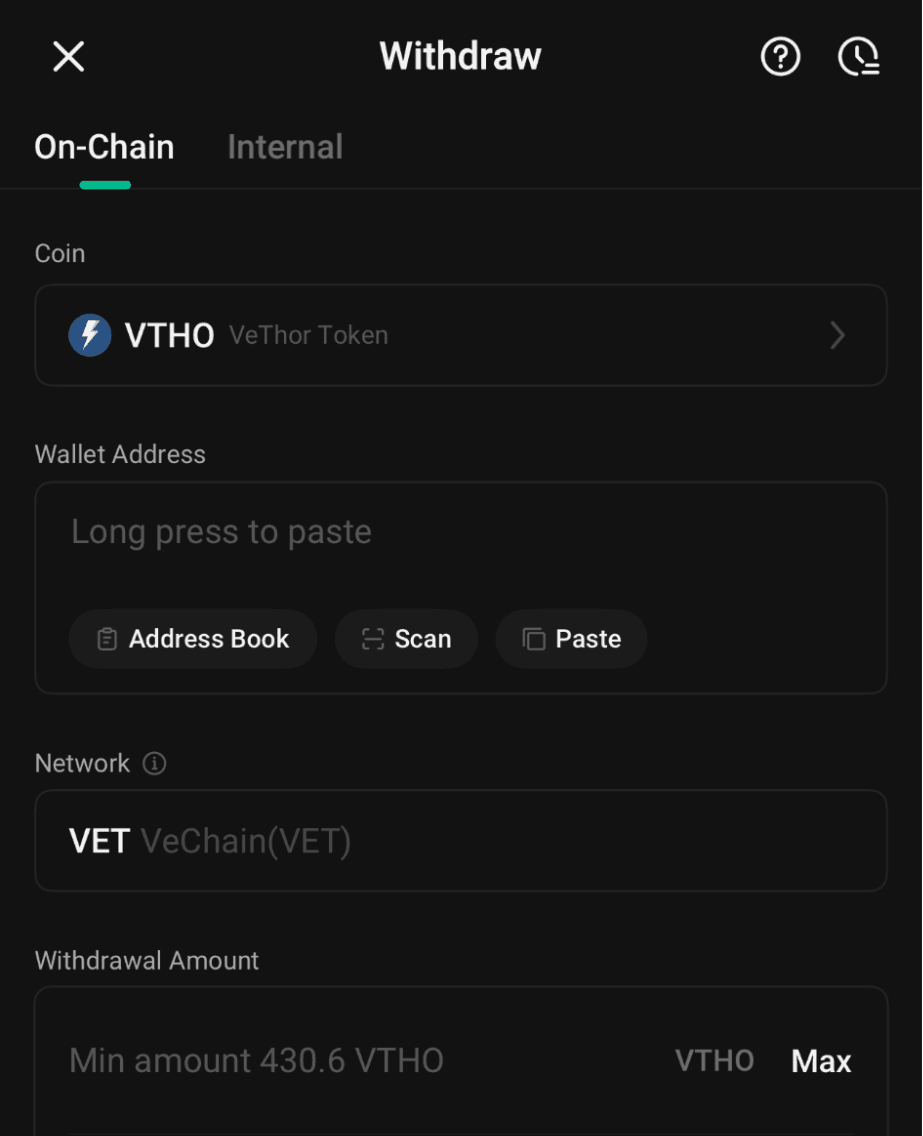Image resolution: width=923 pixels, height=1136 pixels.
Task: Open the VTHO coin selector
Action: tap(461, 335)
